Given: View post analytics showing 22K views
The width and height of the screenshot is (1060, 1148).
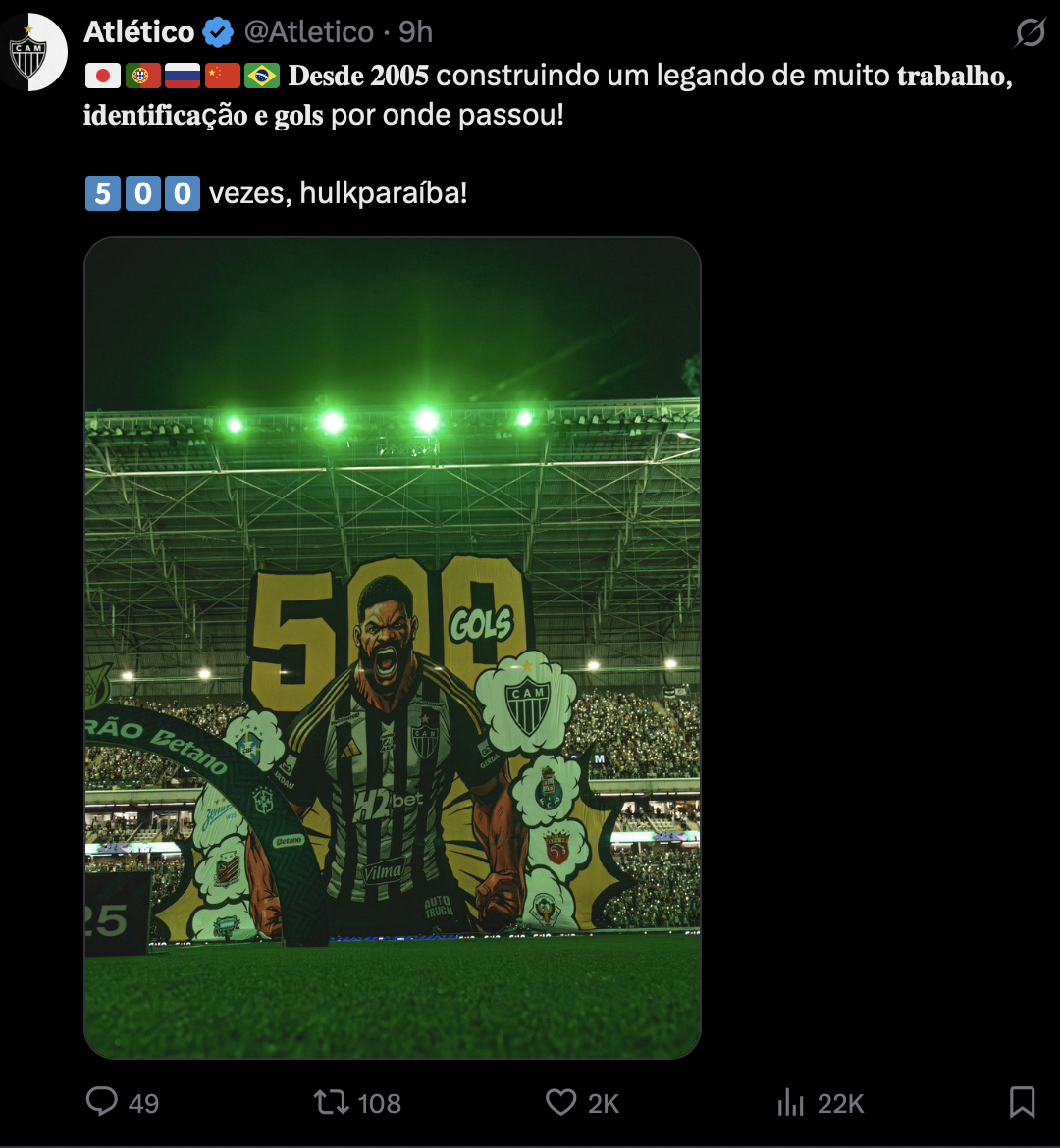Looking at the screenshot, I should [x=791, y=1102].
